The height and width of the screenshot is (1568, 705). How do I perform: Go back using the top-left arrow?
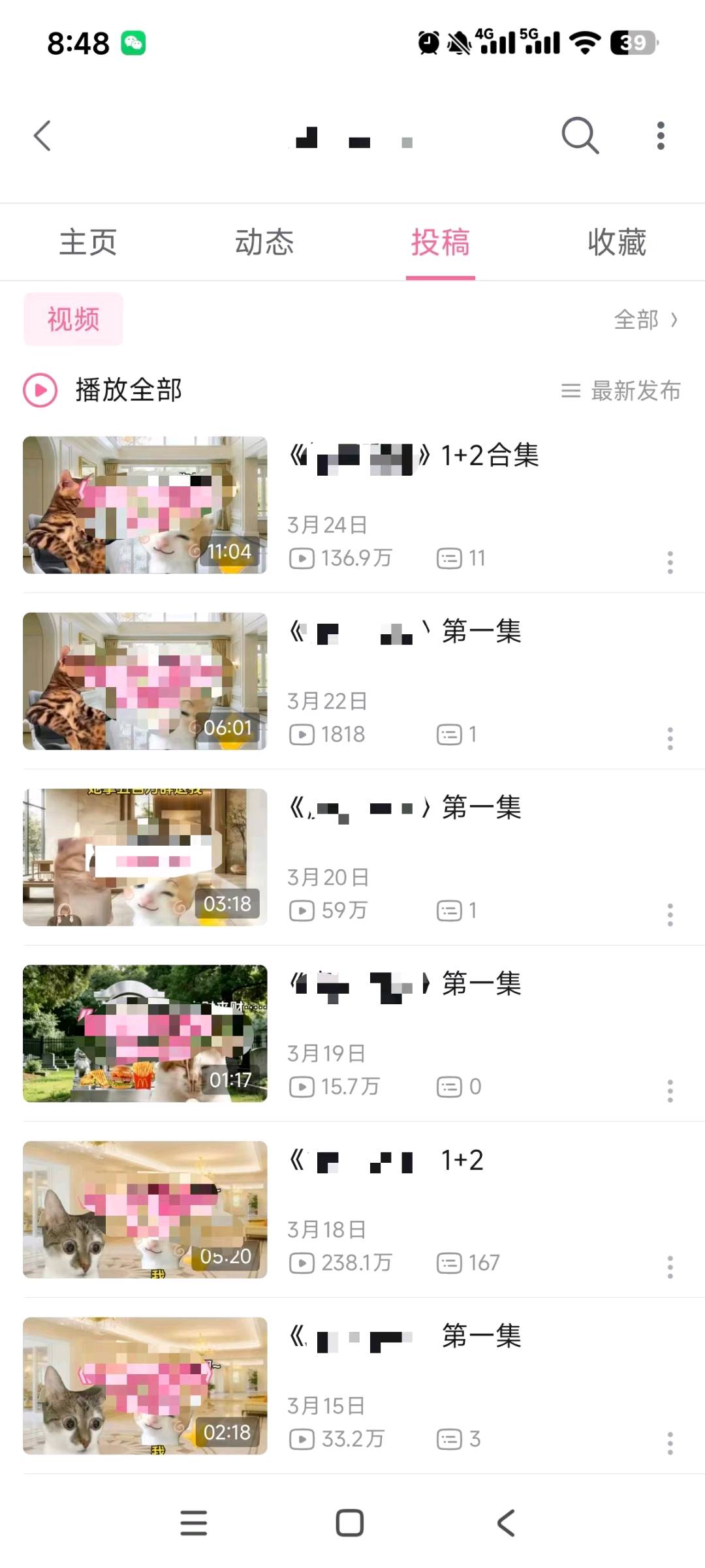tap(42, 136)
